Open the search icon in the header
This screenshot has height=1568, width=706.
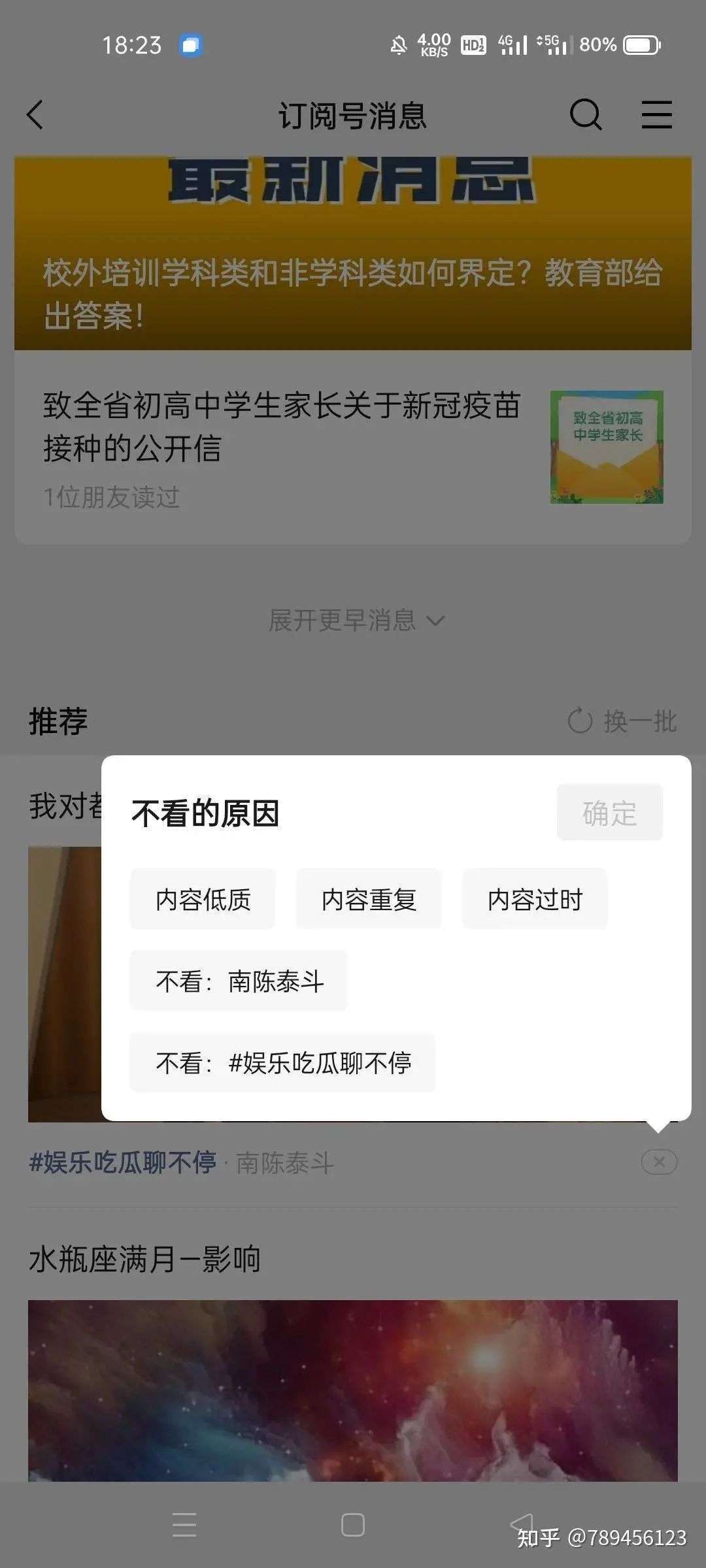[x=585, y=115]
